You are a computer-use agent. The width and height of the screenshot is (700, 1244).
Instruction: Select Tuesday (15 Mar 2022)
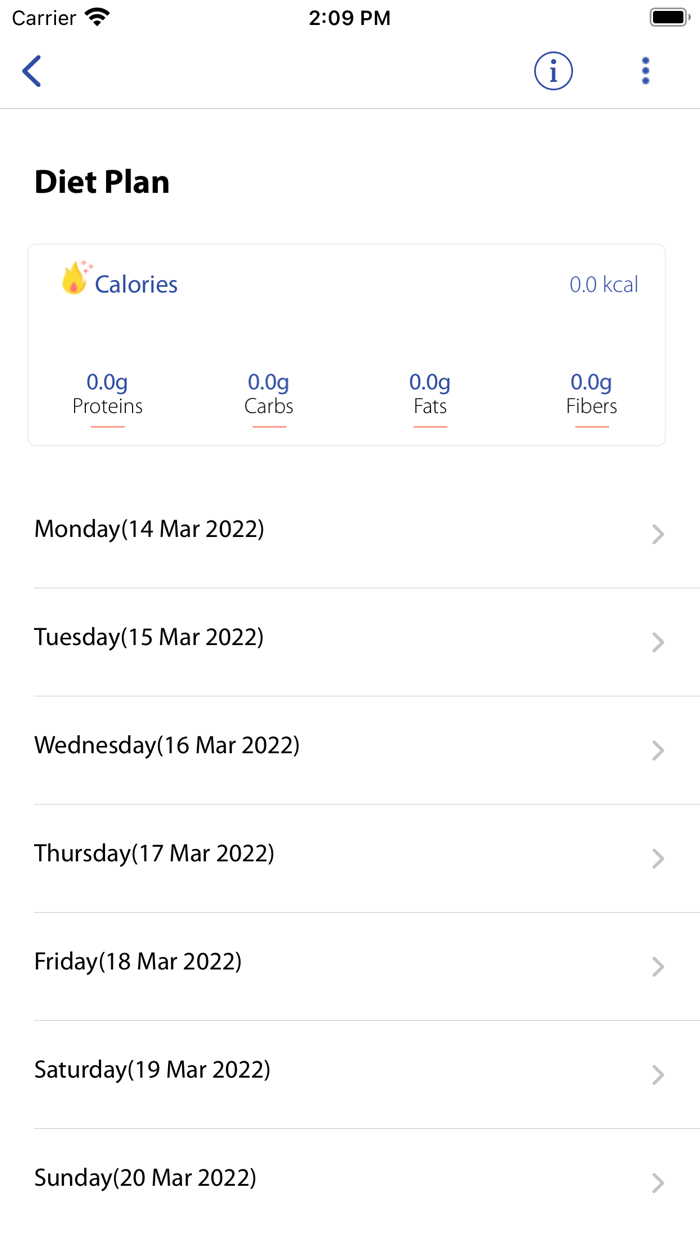coord(350,639)
